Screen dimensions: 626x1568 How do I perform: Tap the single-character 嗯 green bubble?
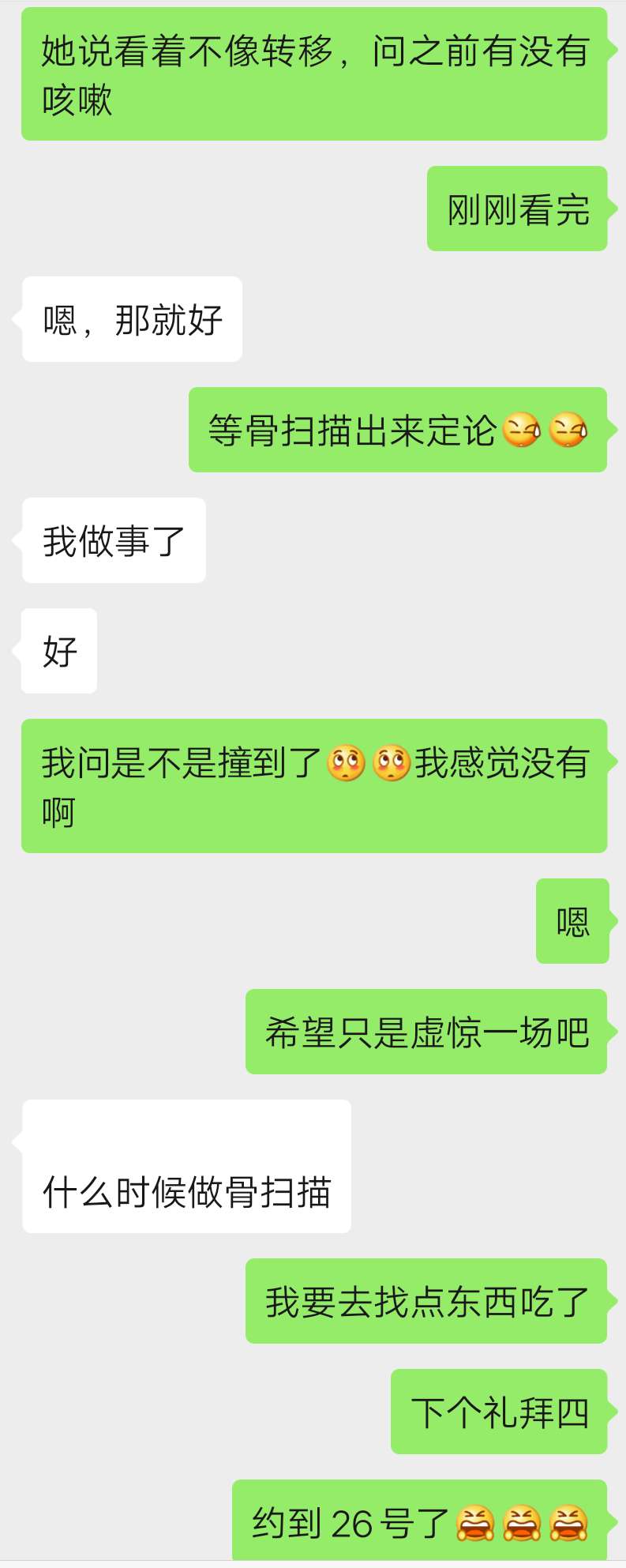[573, 923]
